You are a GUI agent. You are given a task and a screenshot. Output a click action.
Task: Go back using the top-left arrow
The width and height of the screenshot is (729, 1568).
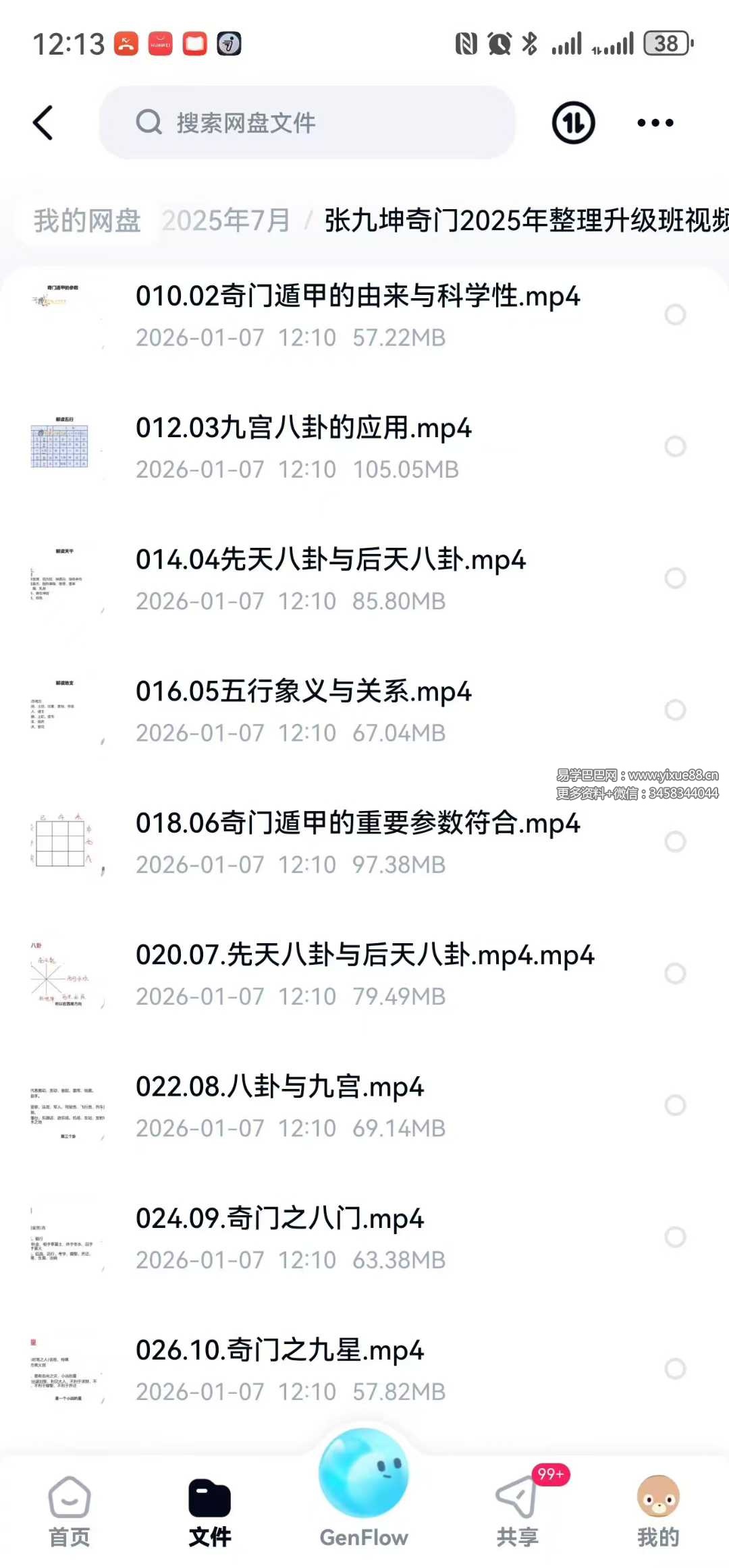[43, 123]
